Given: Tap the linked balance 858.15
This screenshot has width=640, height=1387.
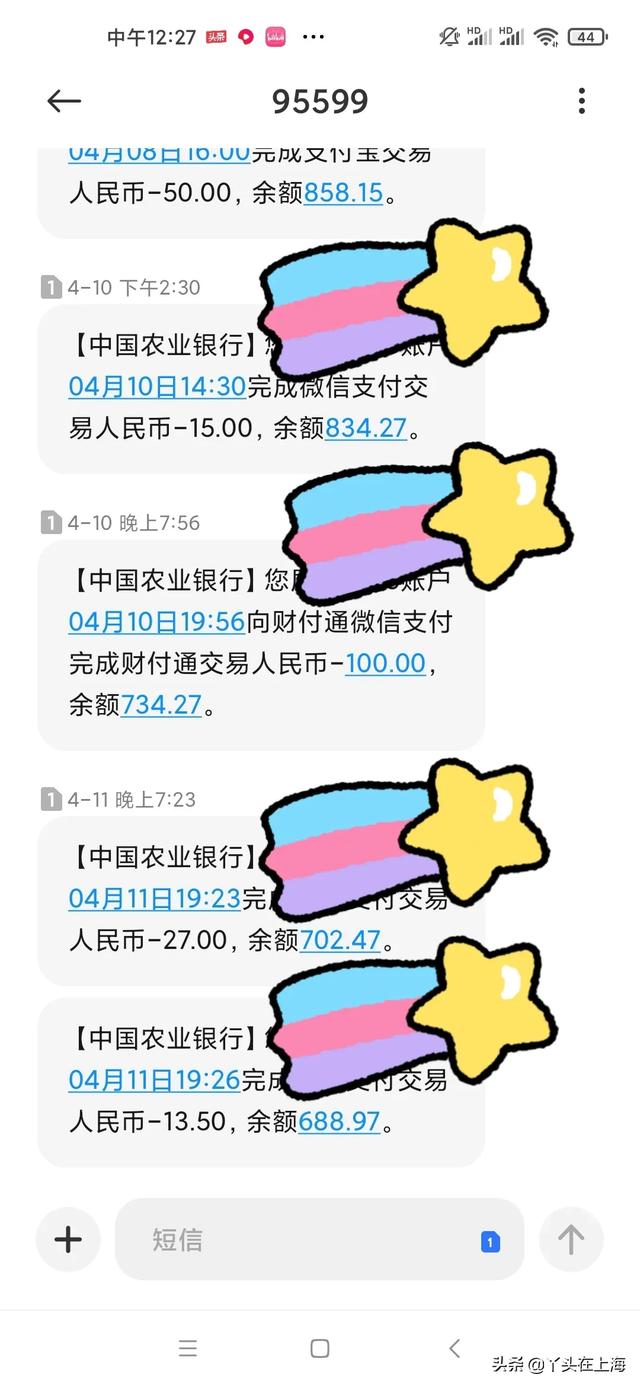Looking at the screenshot, I should 344,192.
